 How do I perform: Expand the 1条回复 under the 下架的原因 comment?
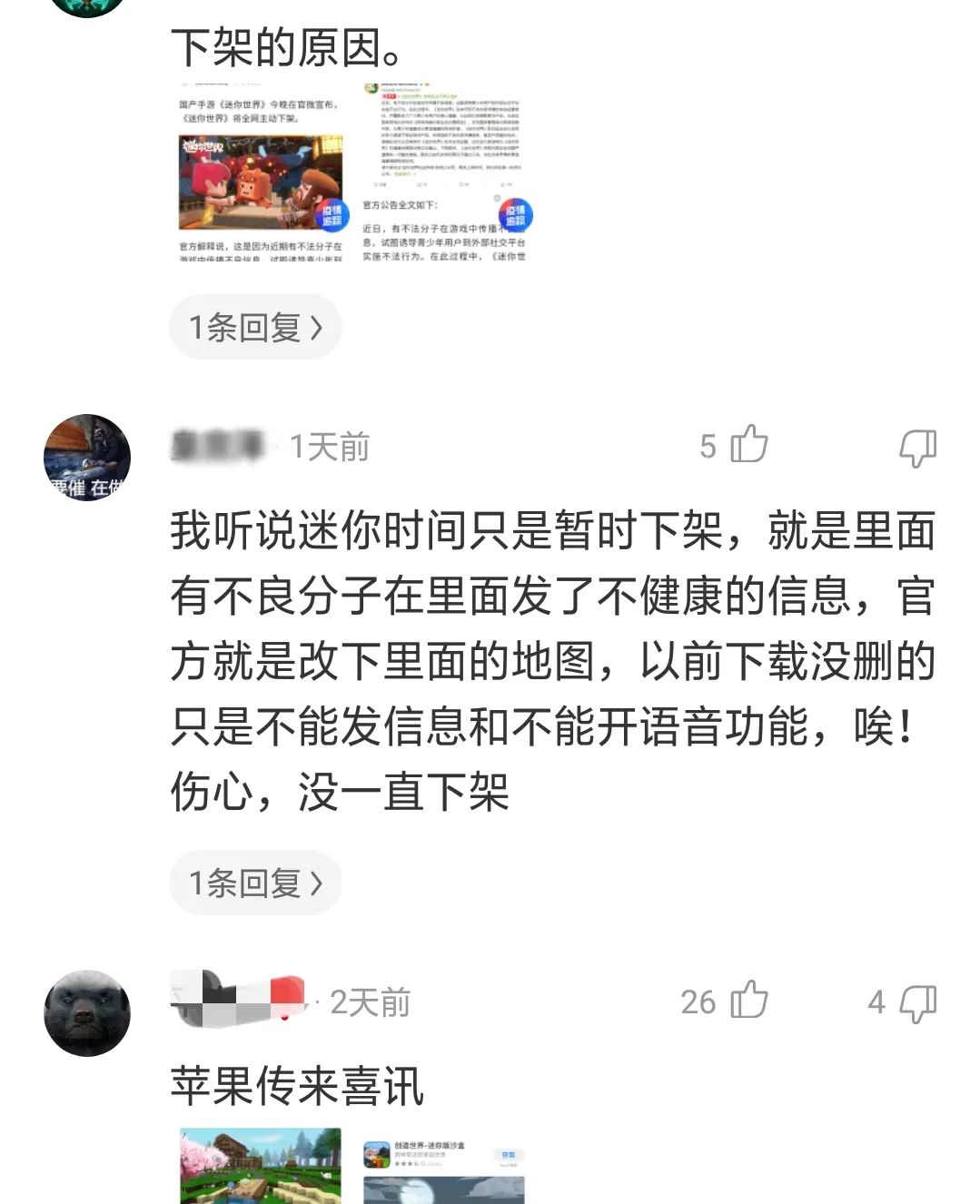pos(255,327)
